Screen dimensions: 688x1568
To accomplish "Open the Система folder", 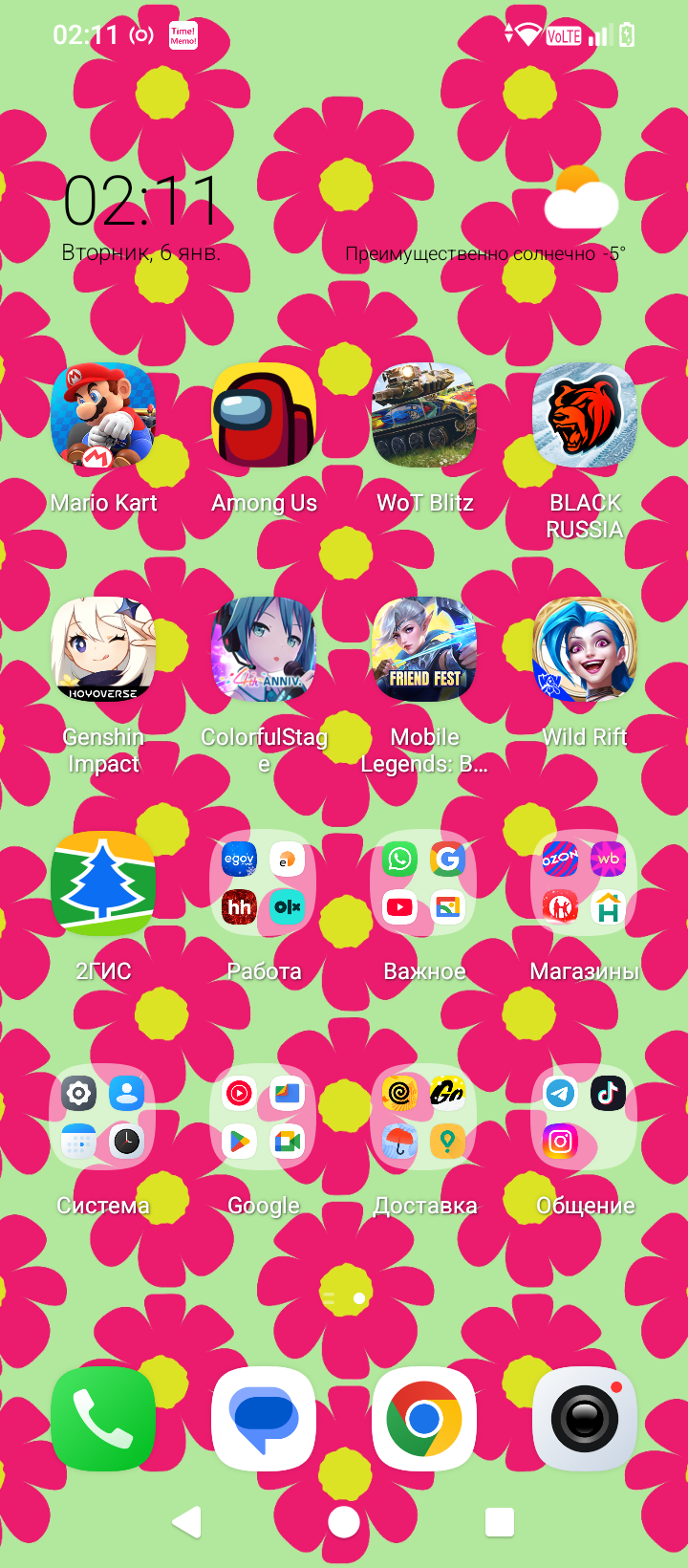I will (x=103, y=1117).
